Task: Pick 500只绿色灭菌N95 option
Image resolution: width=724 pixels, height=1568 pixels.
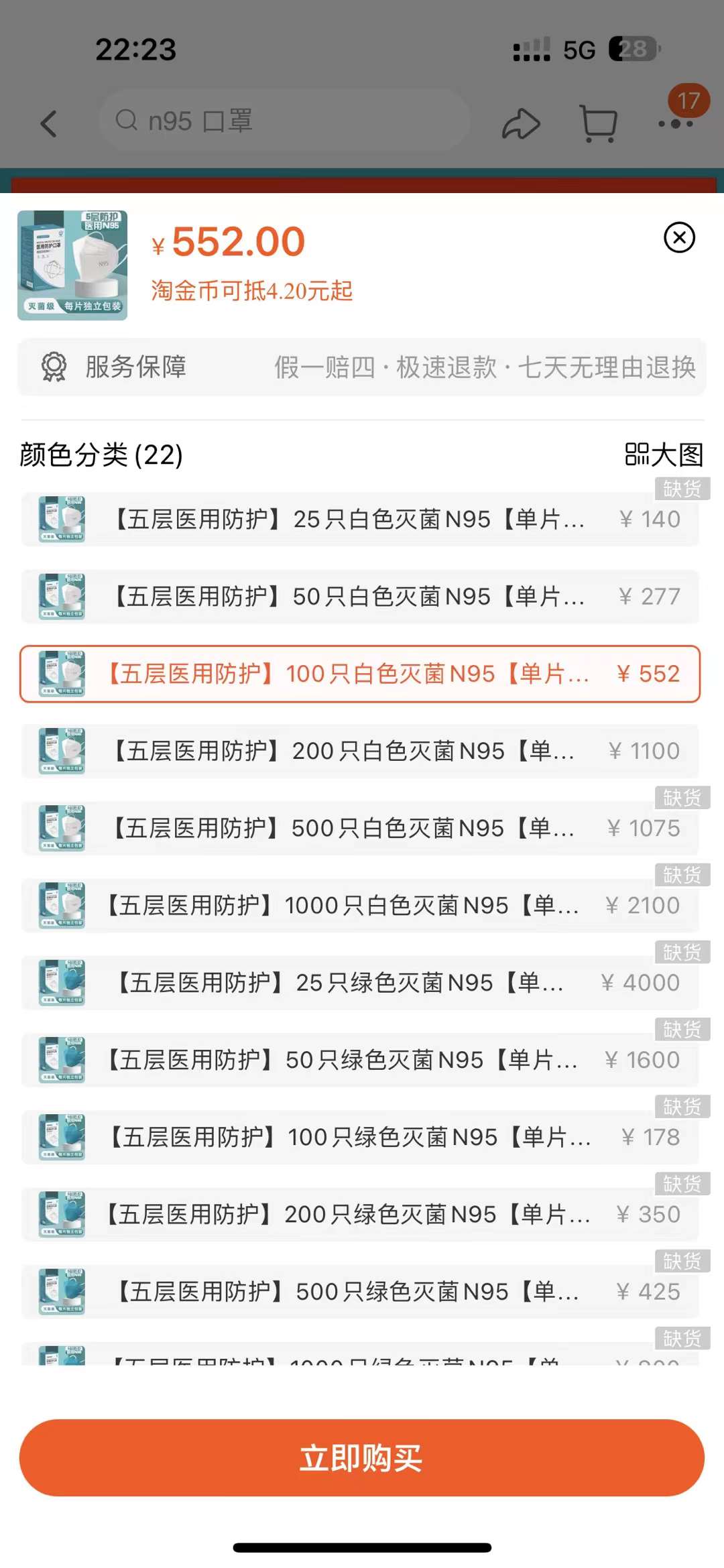Action: pyautogui.click(x=361, y=1292)
